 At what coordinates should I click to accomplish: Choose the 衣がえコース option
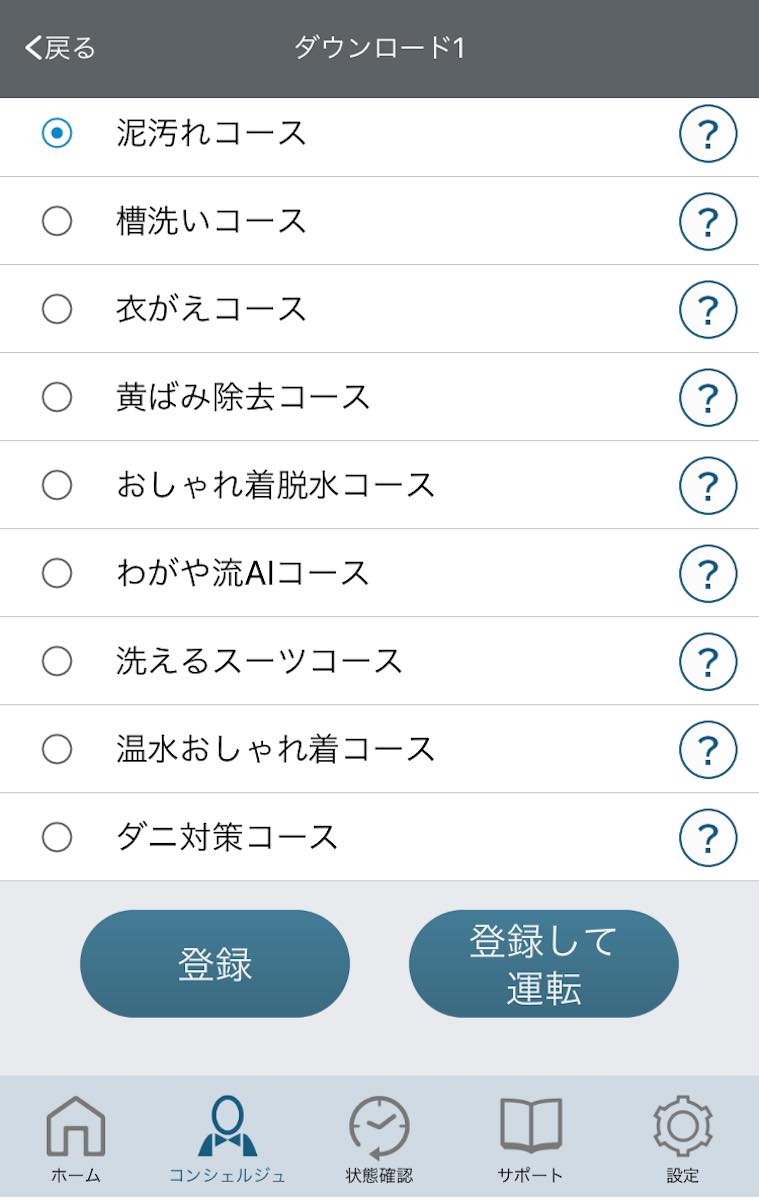click(57, 309)
